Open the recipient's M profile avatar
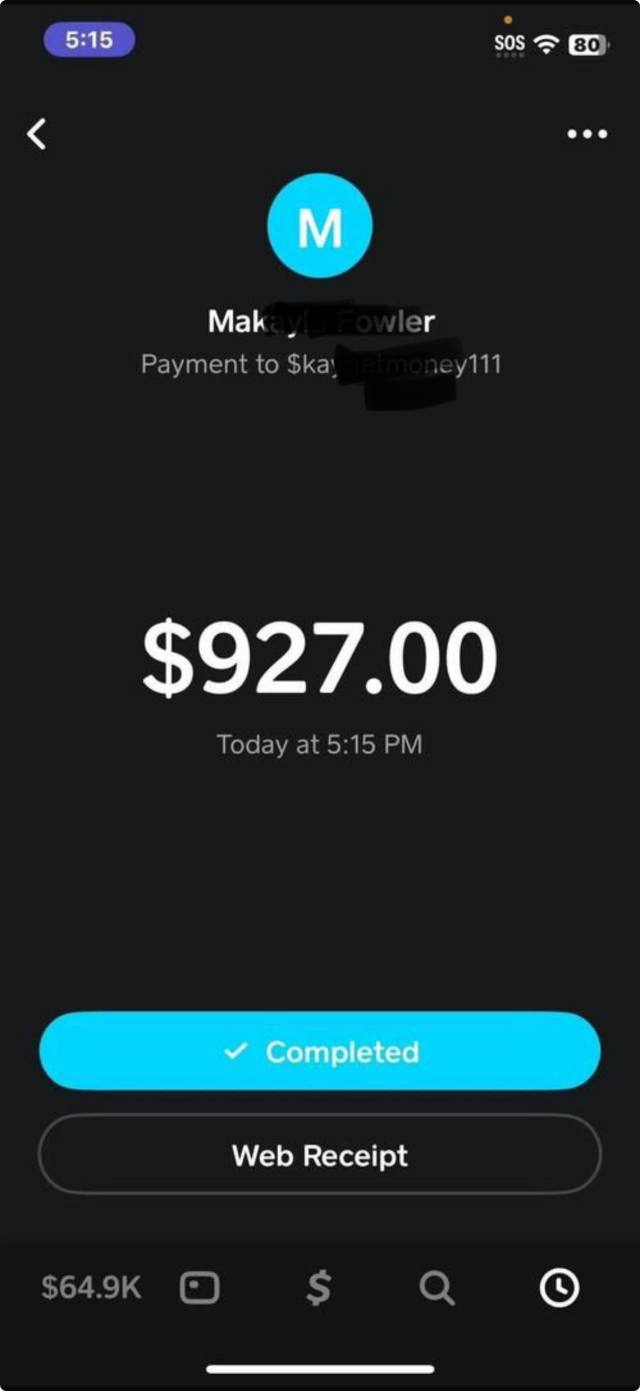This screenshot has width=640, height=1391. [x=320, y=225]
